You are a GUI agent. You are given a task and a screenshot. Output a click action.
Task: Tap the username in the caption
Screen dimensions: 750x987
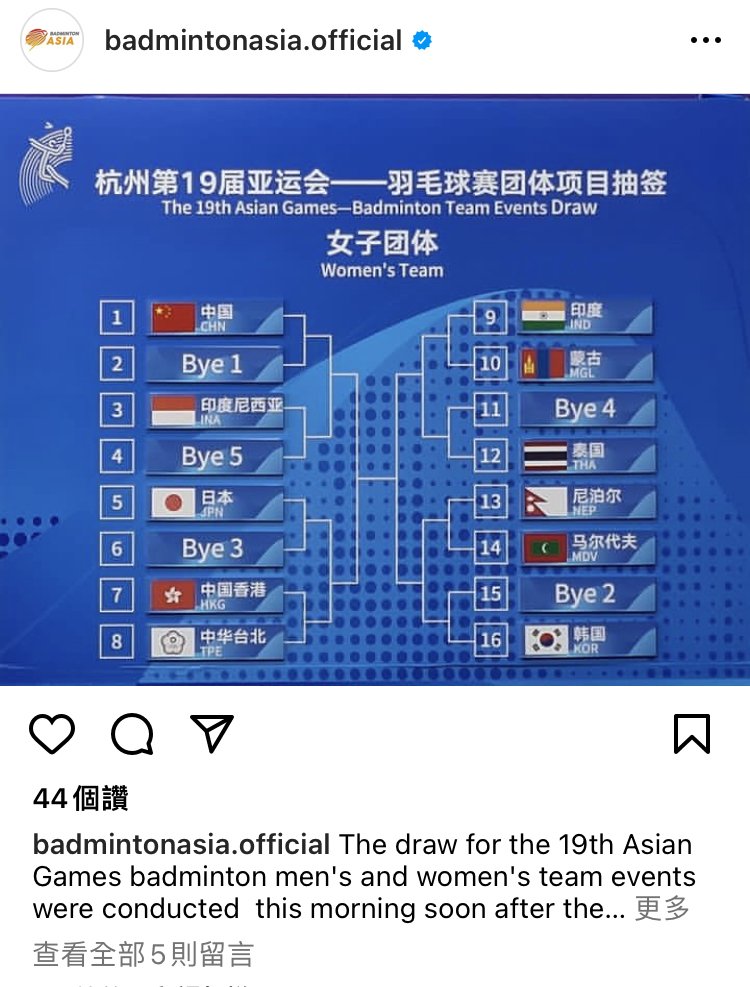(x=181, y=844)
